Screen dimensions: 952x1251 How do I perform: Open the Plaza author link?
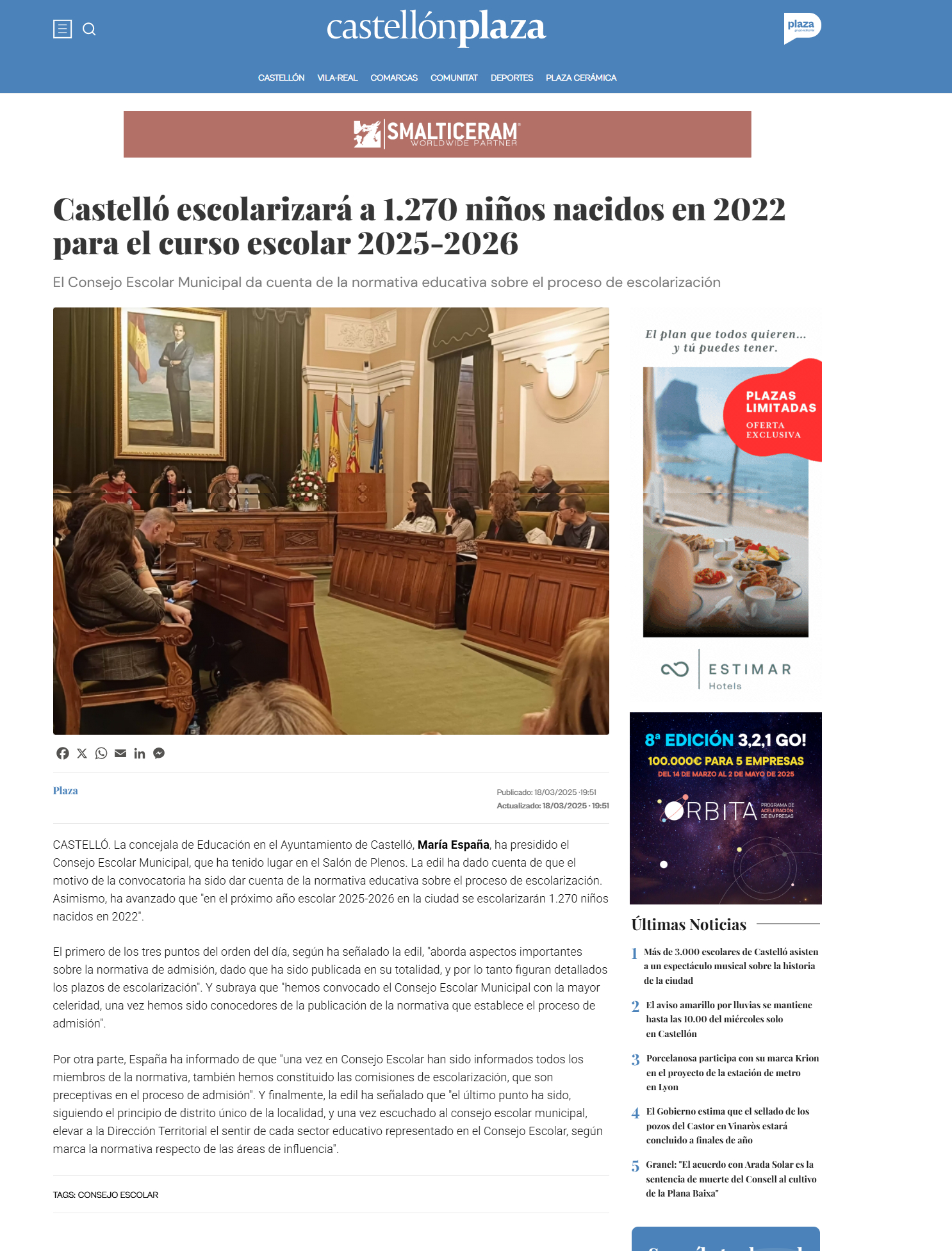[x=65, y=790]
